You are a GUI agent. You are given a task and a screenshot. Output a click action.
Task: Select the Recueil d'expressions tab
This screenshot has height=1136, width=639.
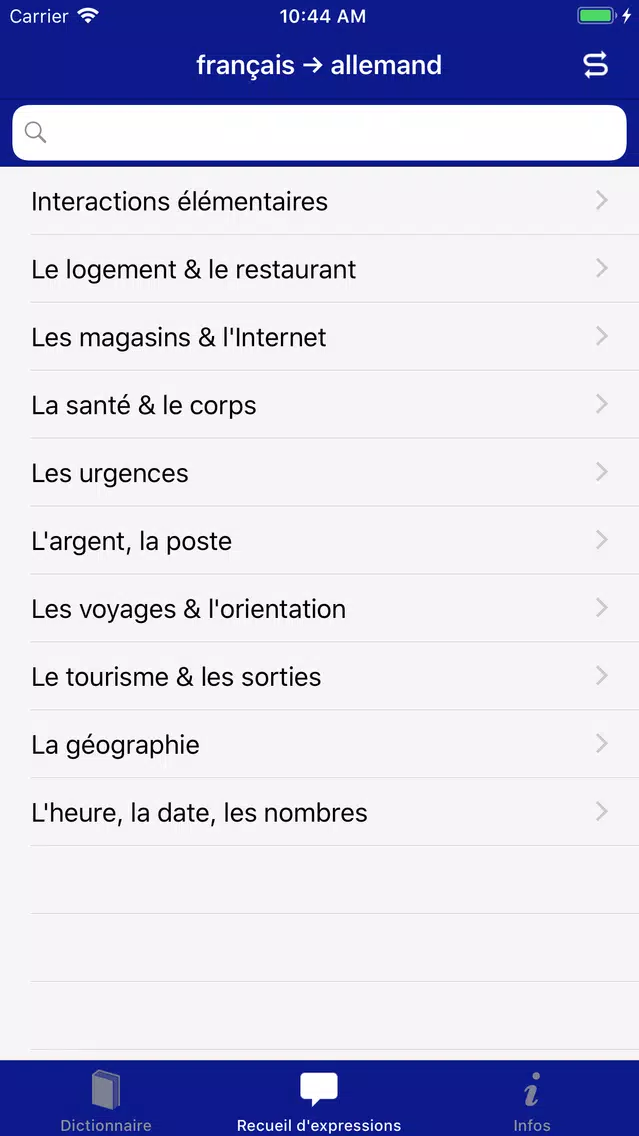click(x=319, y=1099)
